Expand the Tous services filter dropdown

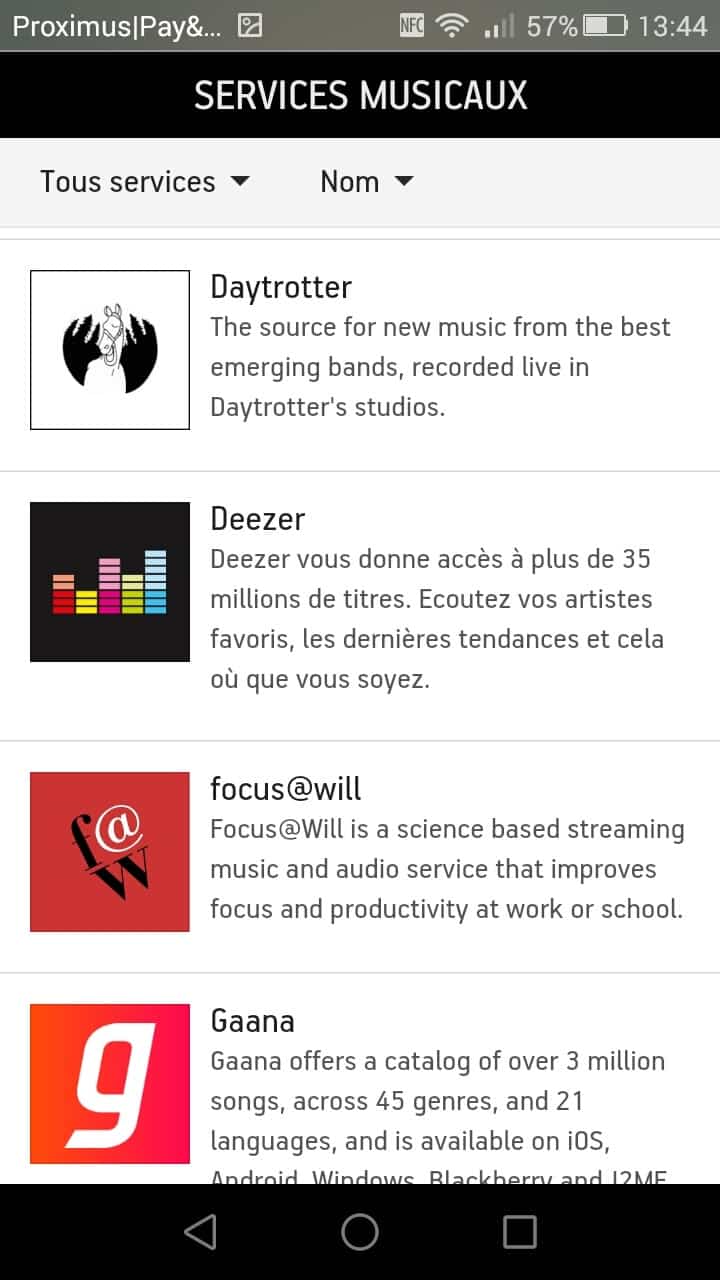144,182
